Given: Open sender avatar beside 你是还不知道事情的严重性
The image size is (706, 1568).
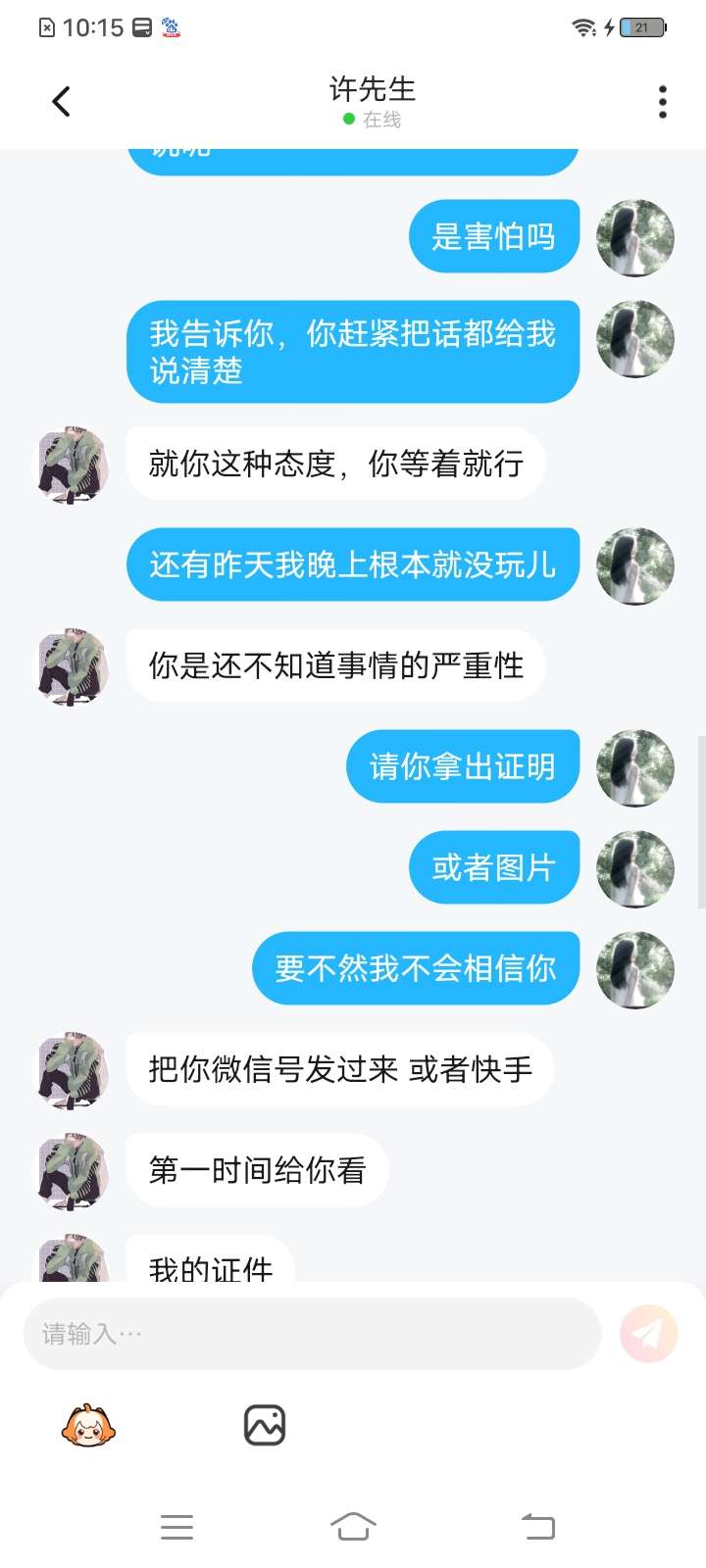Looking at the screenshot, I should click(x=73, y=666).
